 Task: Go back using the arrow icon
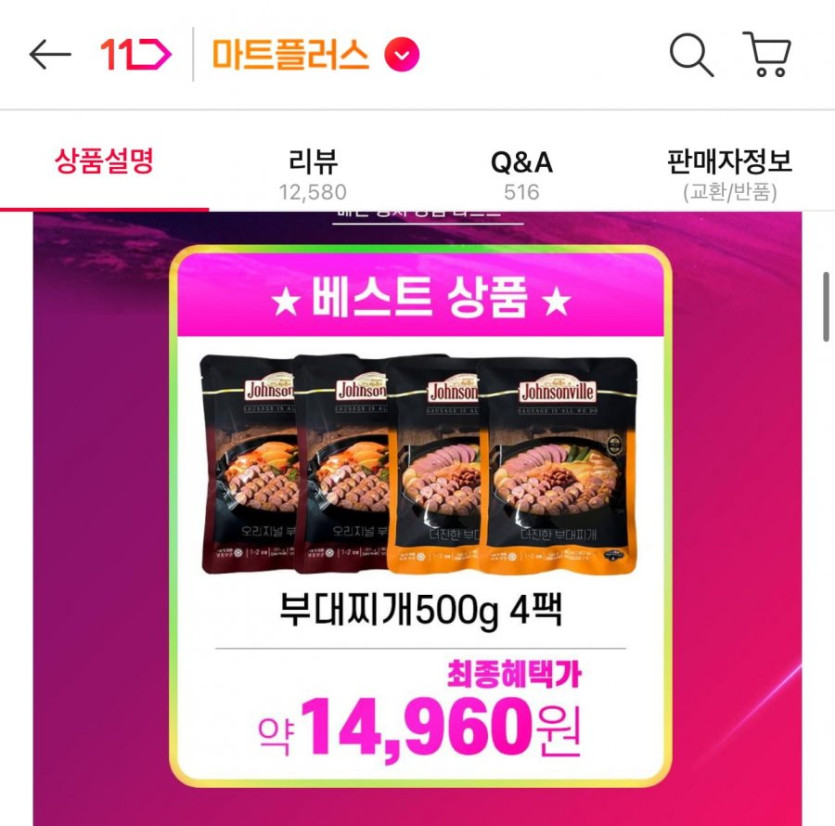click(x=50, y=55)
